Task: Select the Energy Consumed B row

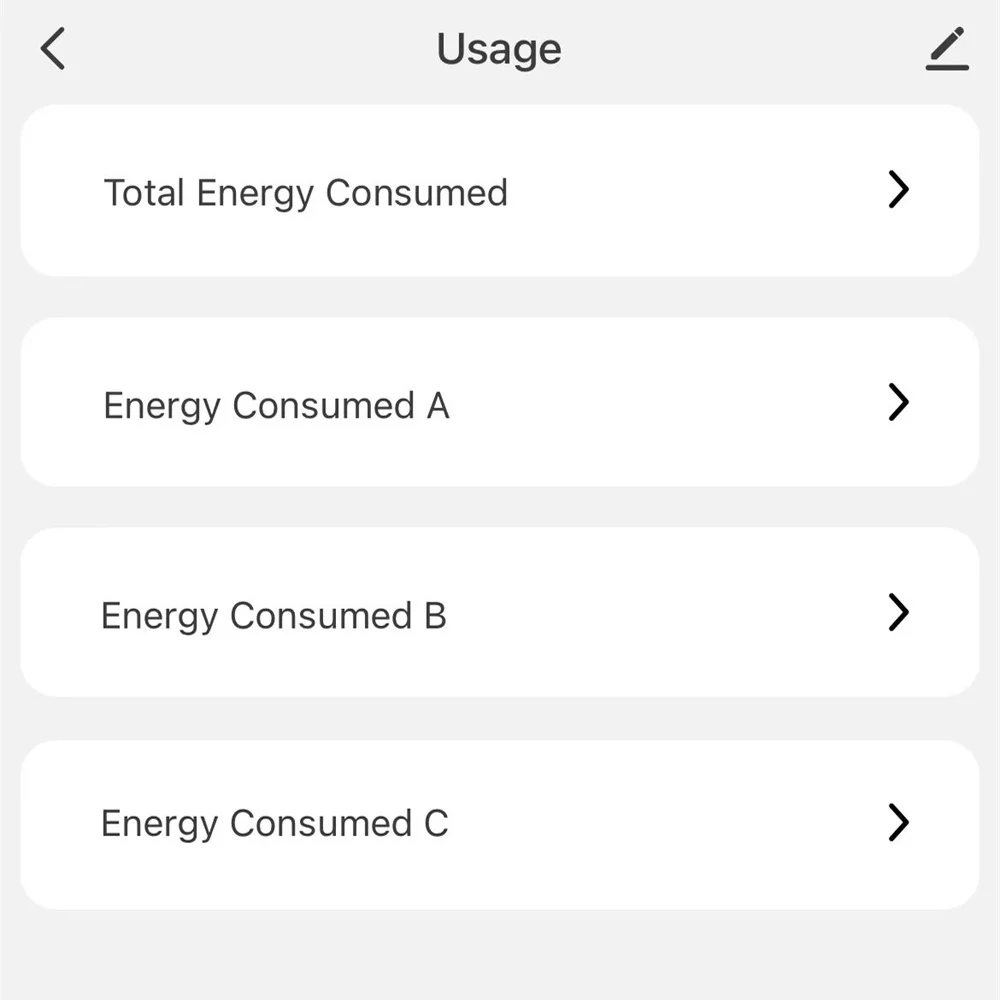Action: [x=499, y=613]
